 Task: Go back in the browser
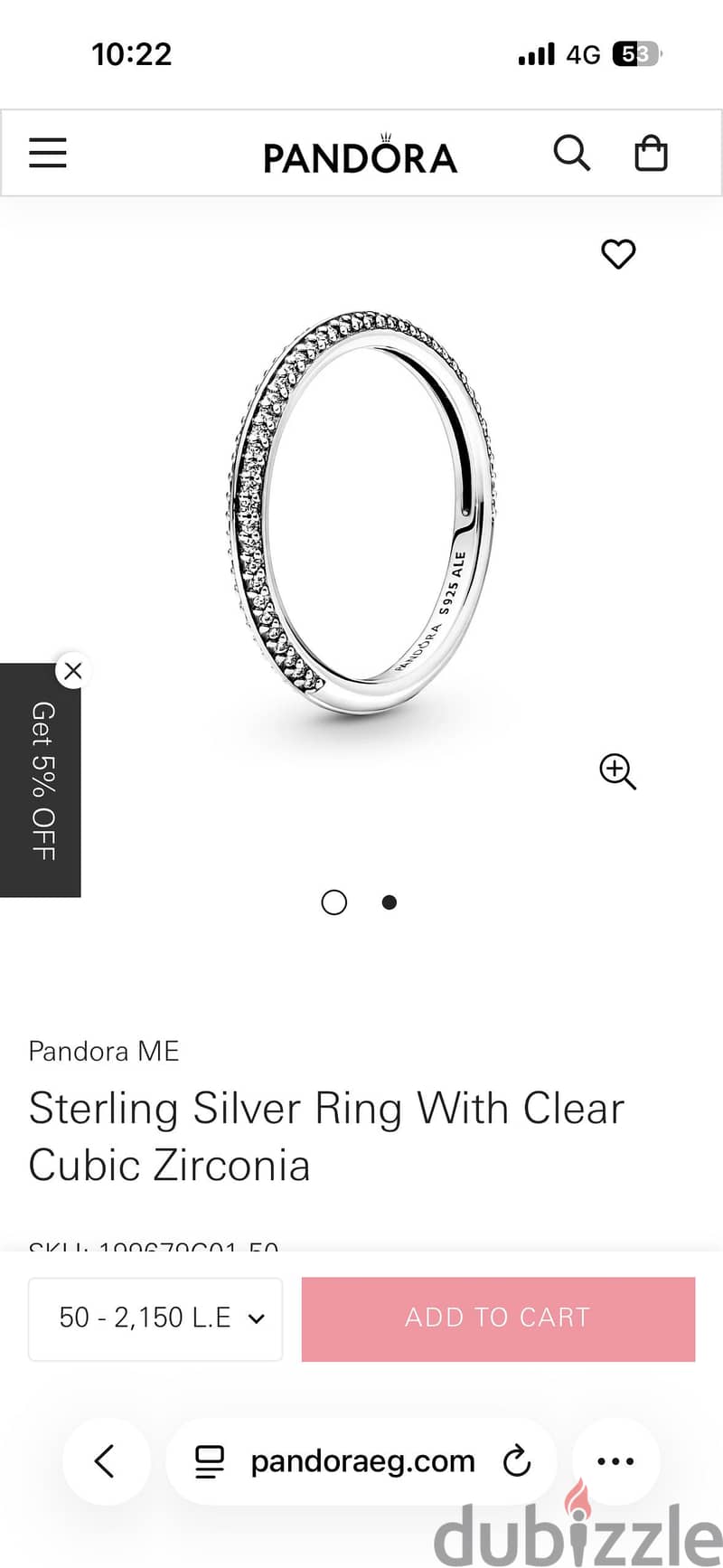106,1460
